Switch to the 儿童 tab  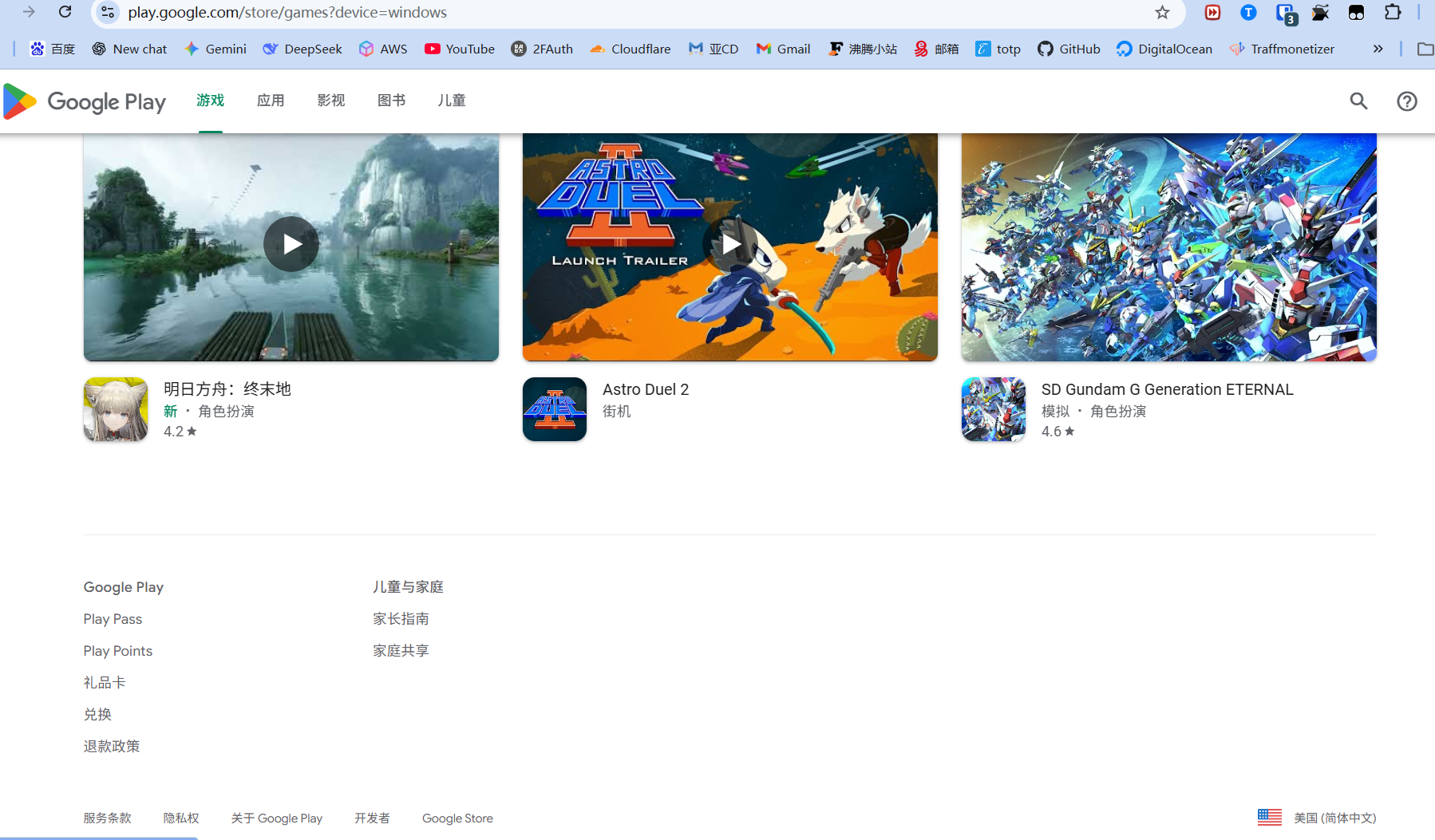[452, 101]
